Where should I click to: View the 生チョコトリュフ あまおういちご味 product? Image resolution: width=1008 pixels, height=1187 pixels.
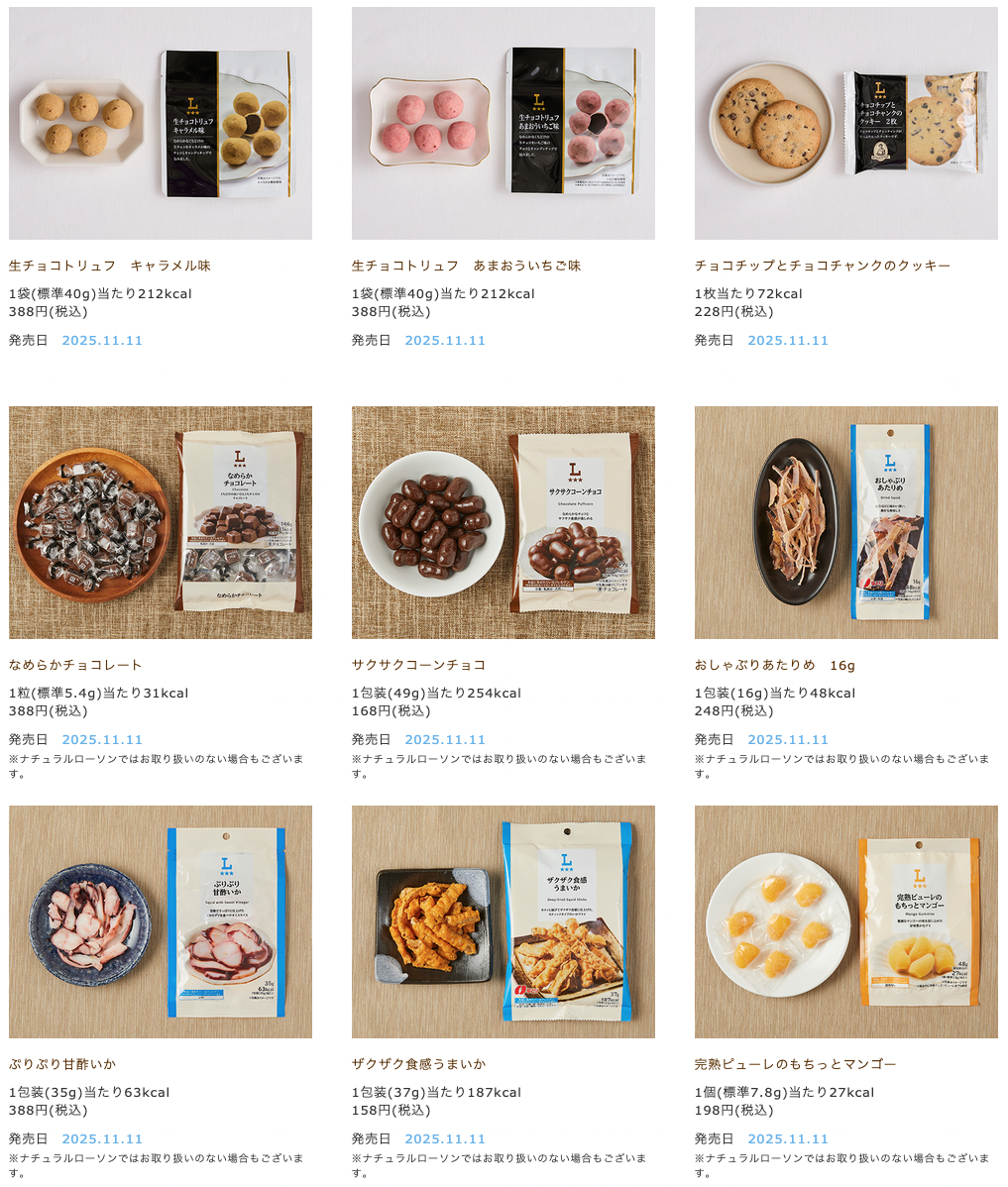pyautogui.click(x=466, y=266)
